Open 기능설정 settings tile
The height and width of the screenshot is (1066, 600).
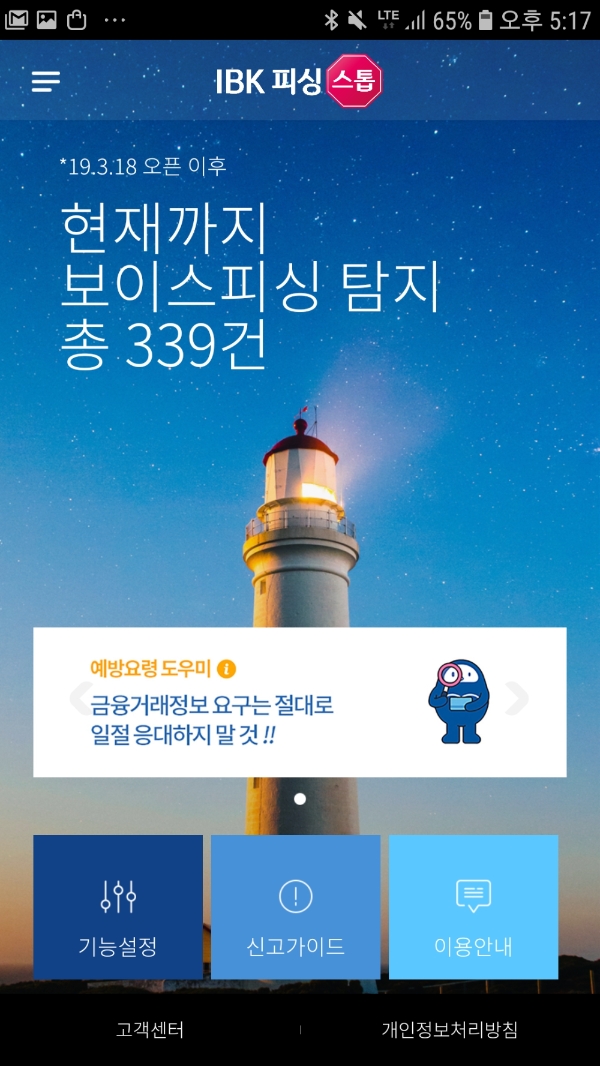pos(118,907)
